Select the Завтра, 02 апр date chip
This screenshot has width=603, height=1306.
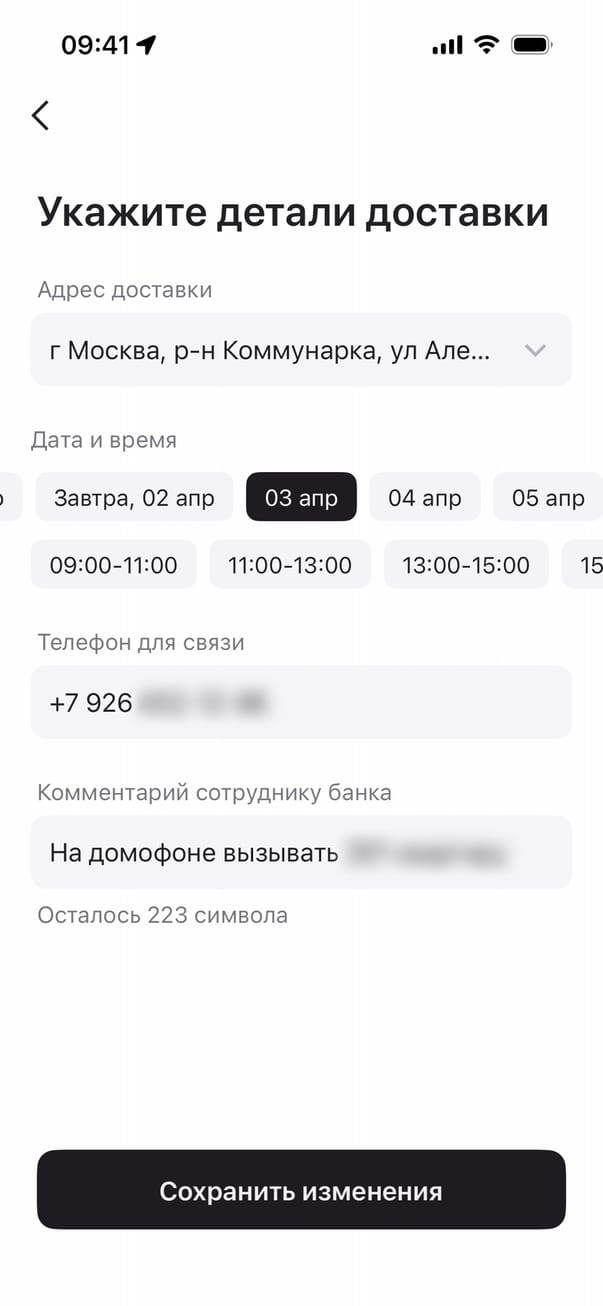pyautogui.click(x=134, y=497)
